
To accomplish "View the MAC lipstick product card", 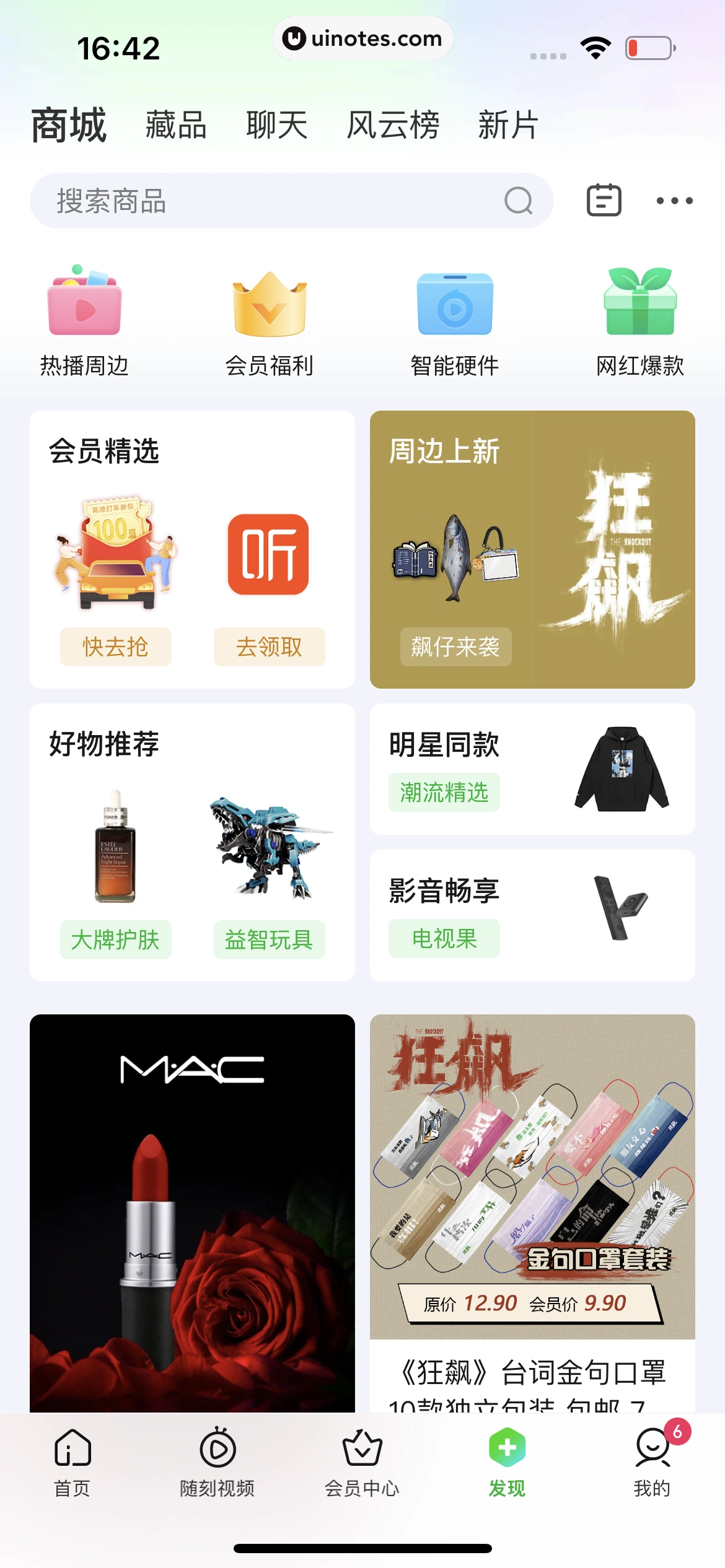I will point(192,1213).
